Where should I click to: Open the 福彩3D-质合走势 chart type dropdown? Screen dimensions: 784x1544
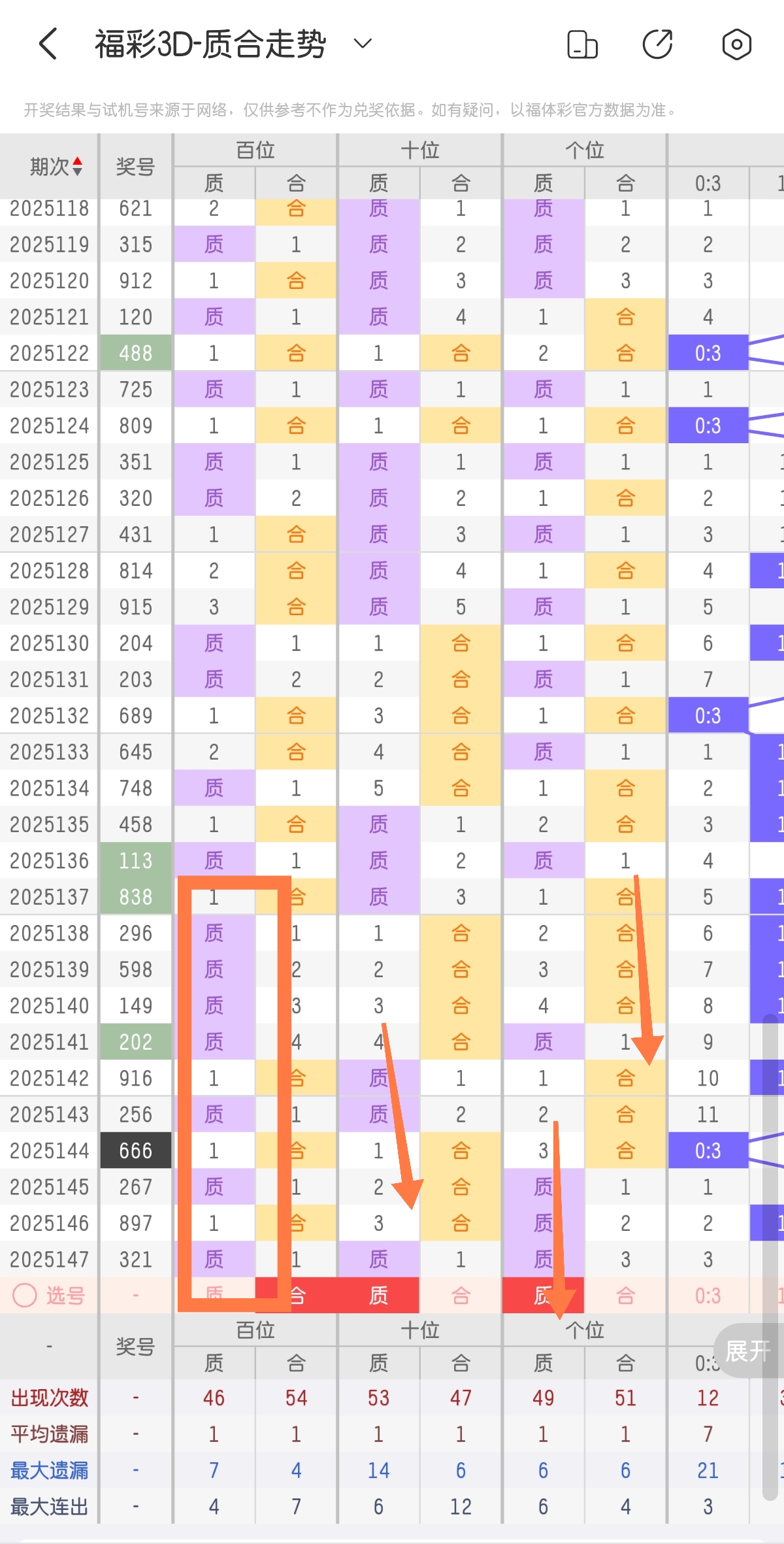[x=362, y=44]
